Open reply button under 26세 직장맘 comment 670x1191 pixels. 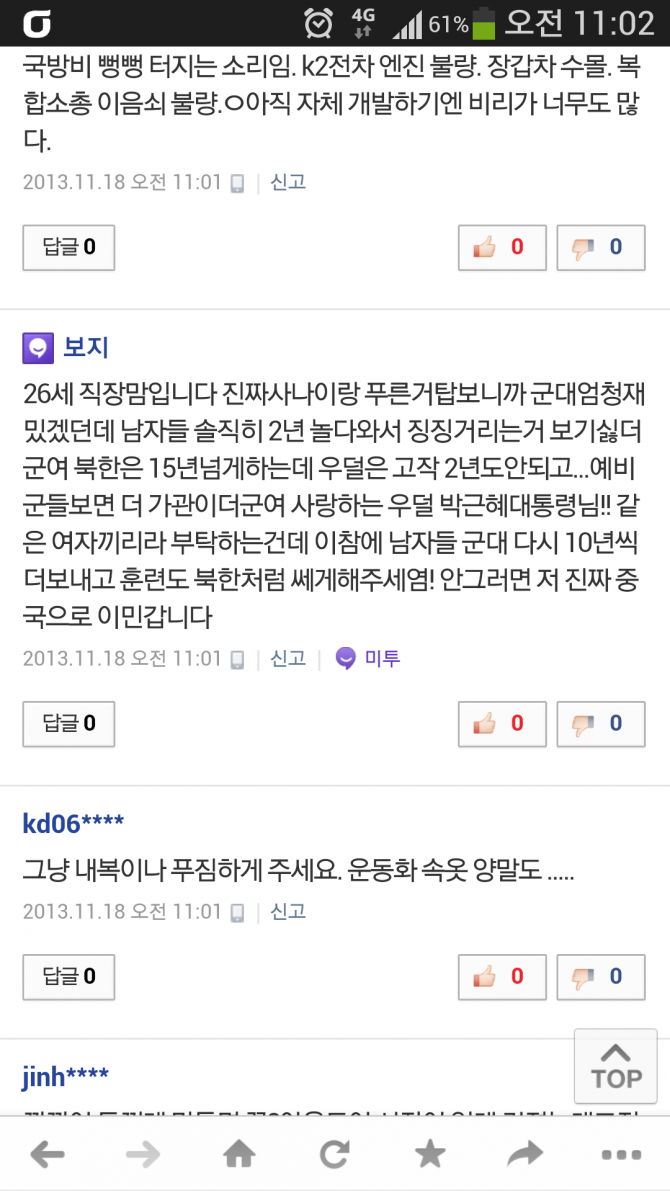[x=68, y=724]
